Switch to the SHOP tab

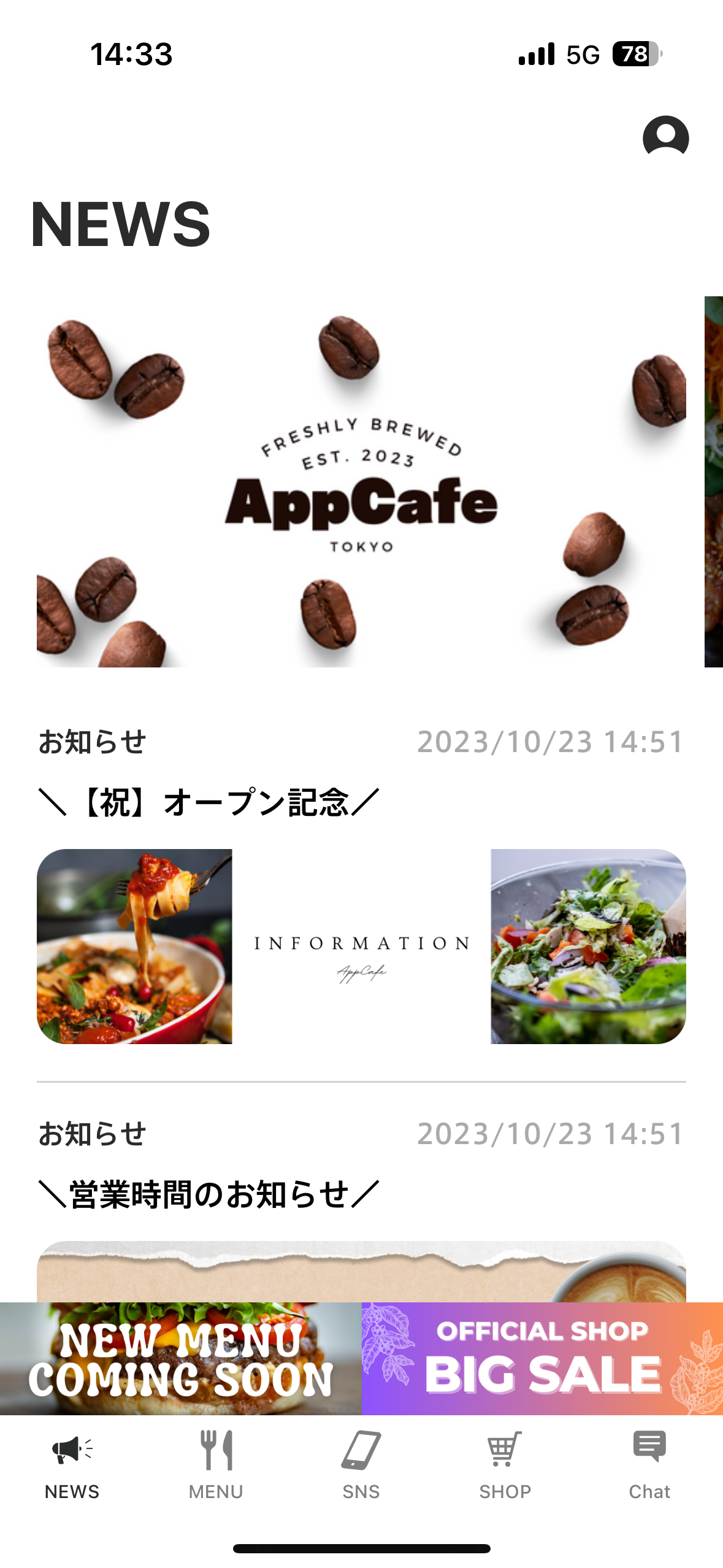[505, 1464]
